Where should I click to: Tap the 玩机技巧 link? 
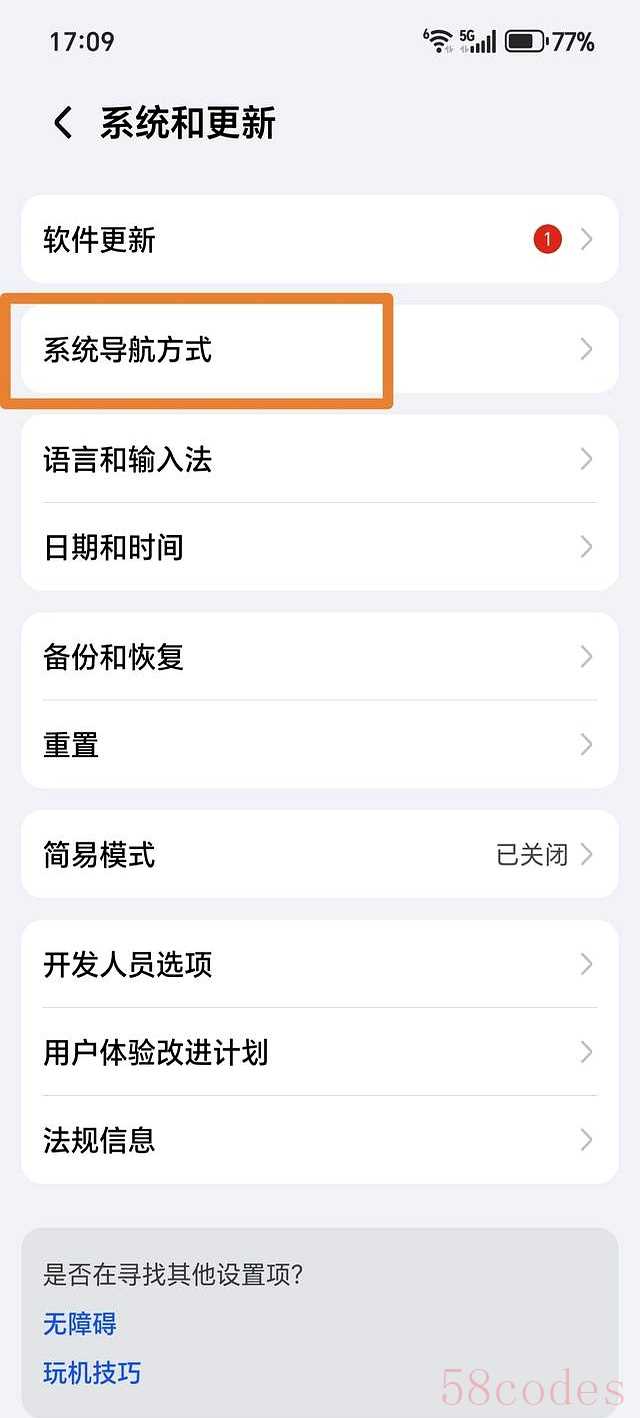point(92,1373)
